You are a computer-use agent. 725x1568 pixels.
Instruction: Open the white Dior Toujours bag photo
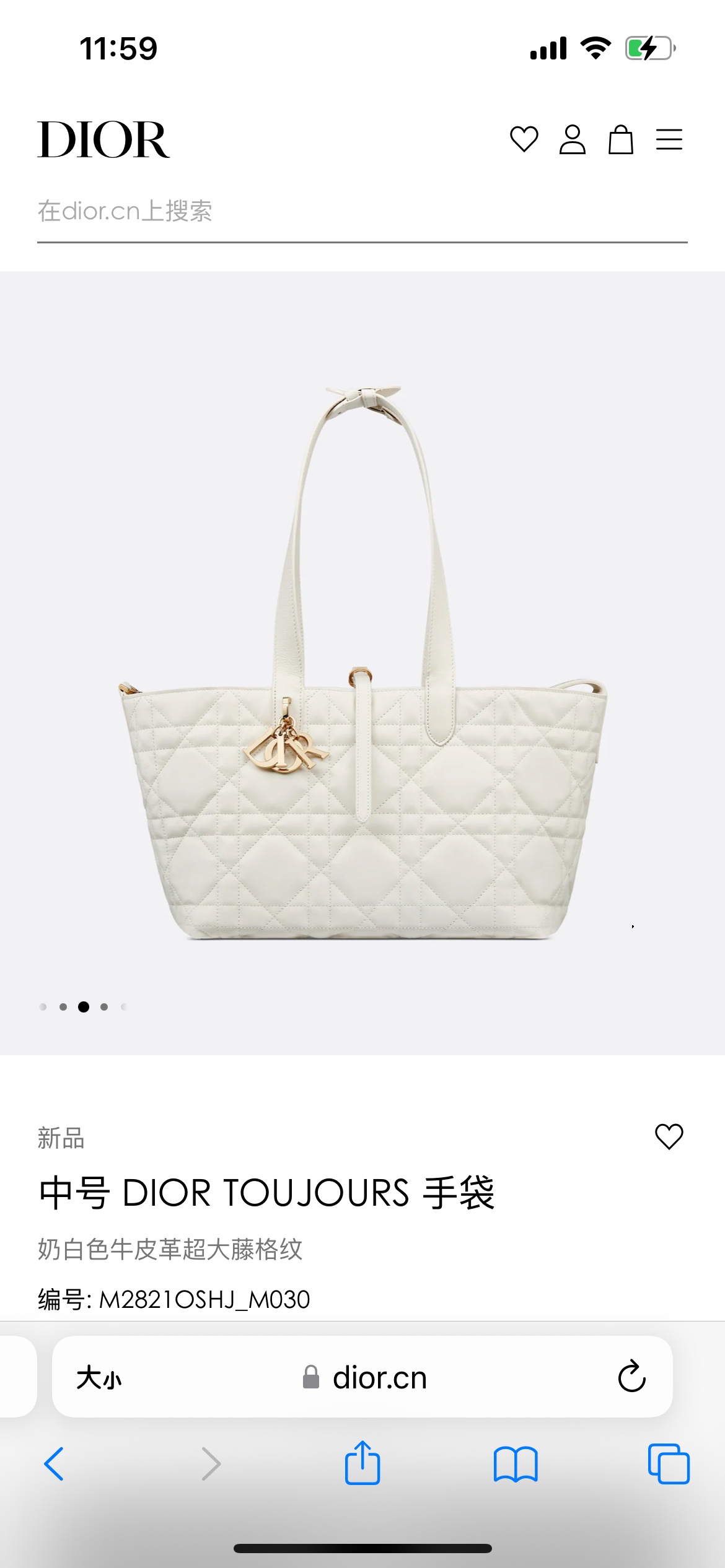[362, 663]
